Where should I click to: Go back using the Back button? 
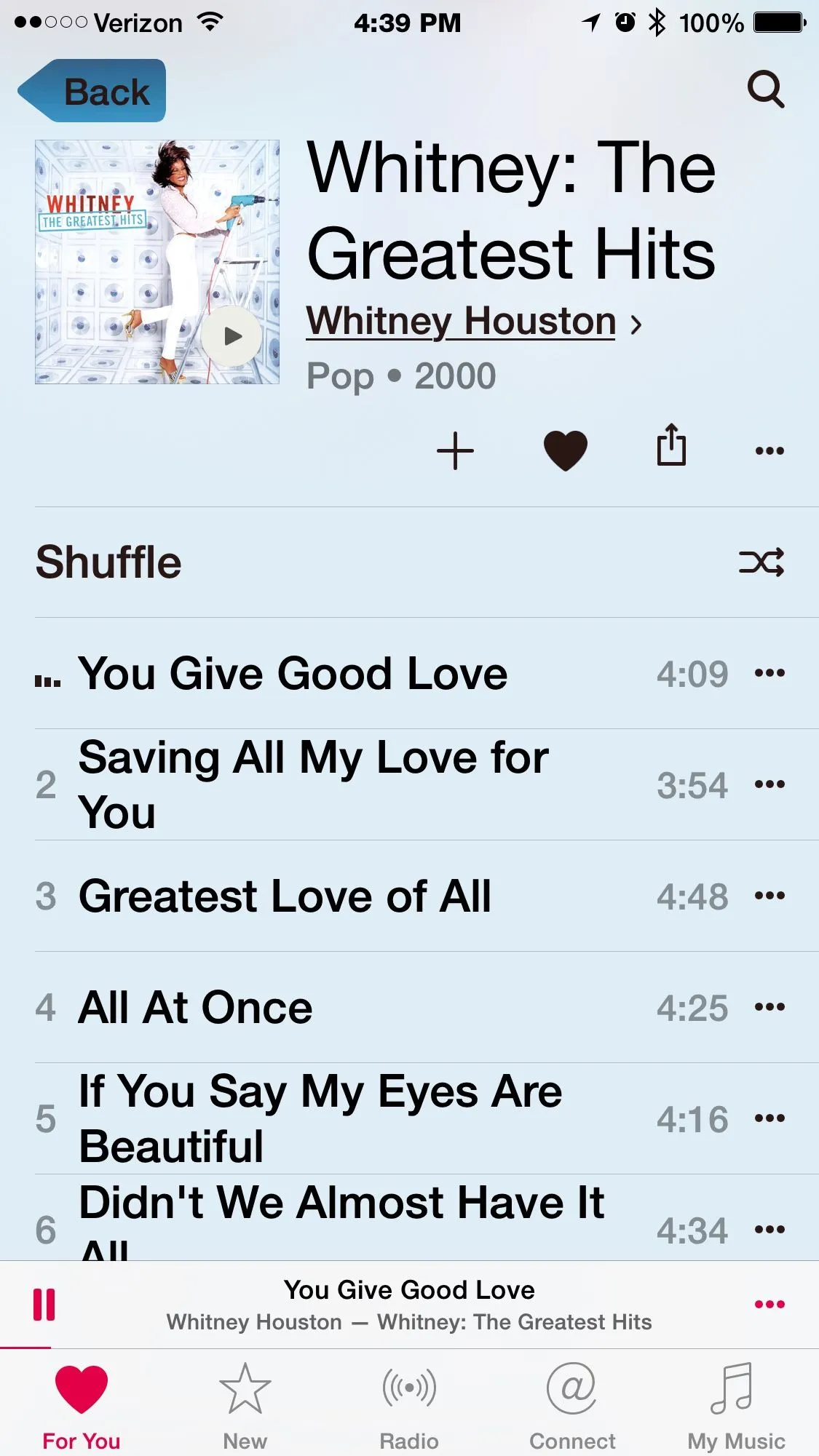[93, 92]
